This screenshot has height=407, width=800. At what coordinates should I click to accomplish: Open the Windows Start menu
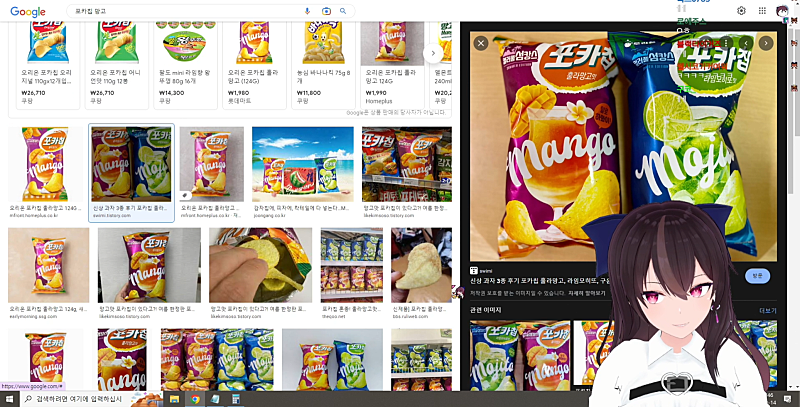pos(9,398)
